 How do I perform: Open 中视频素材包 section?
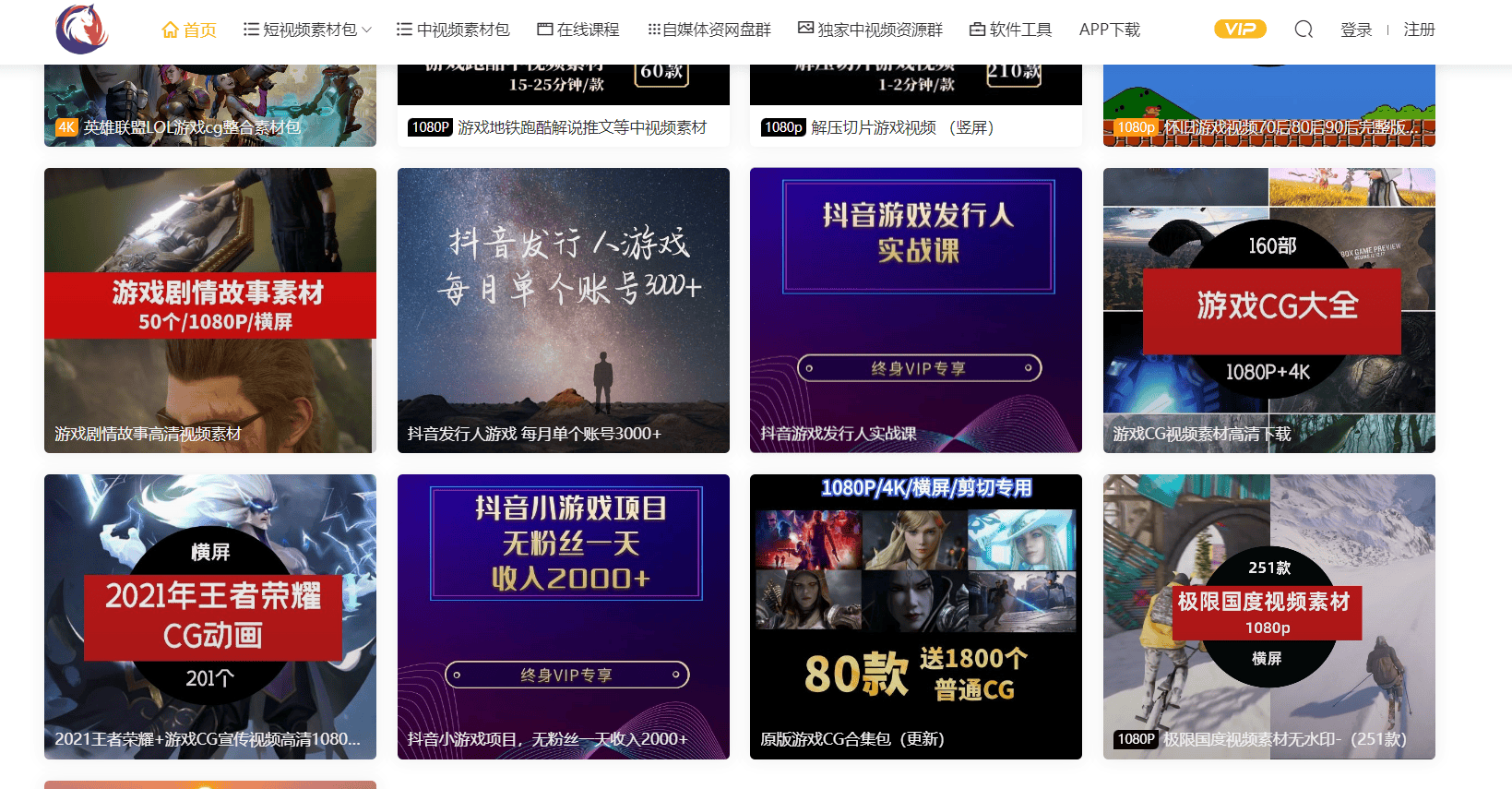coord(453,30)
